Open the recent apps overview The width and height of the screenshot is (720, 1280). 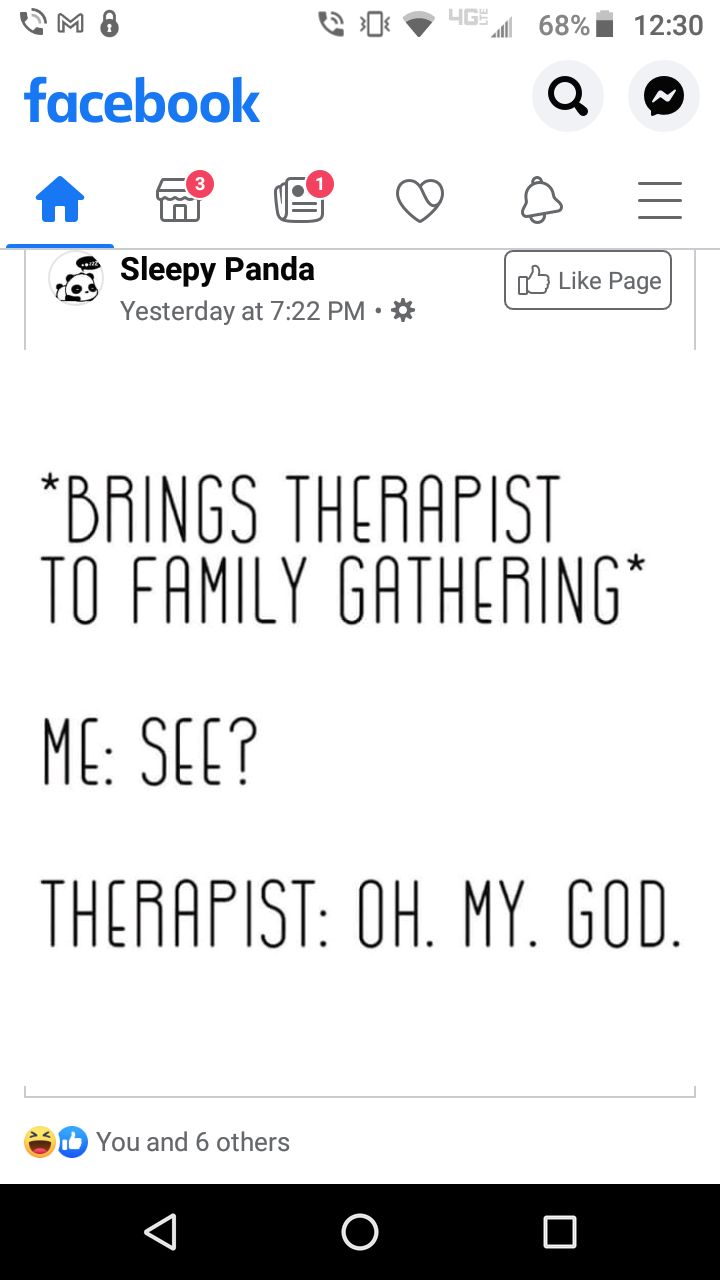tap(560, 1232)
